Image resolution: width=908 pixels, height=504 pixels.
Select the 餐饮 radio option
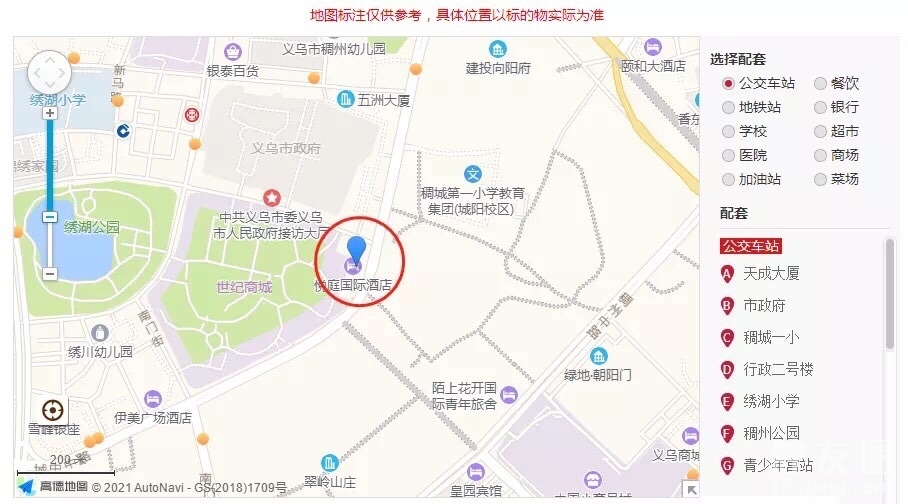point(820,84)
